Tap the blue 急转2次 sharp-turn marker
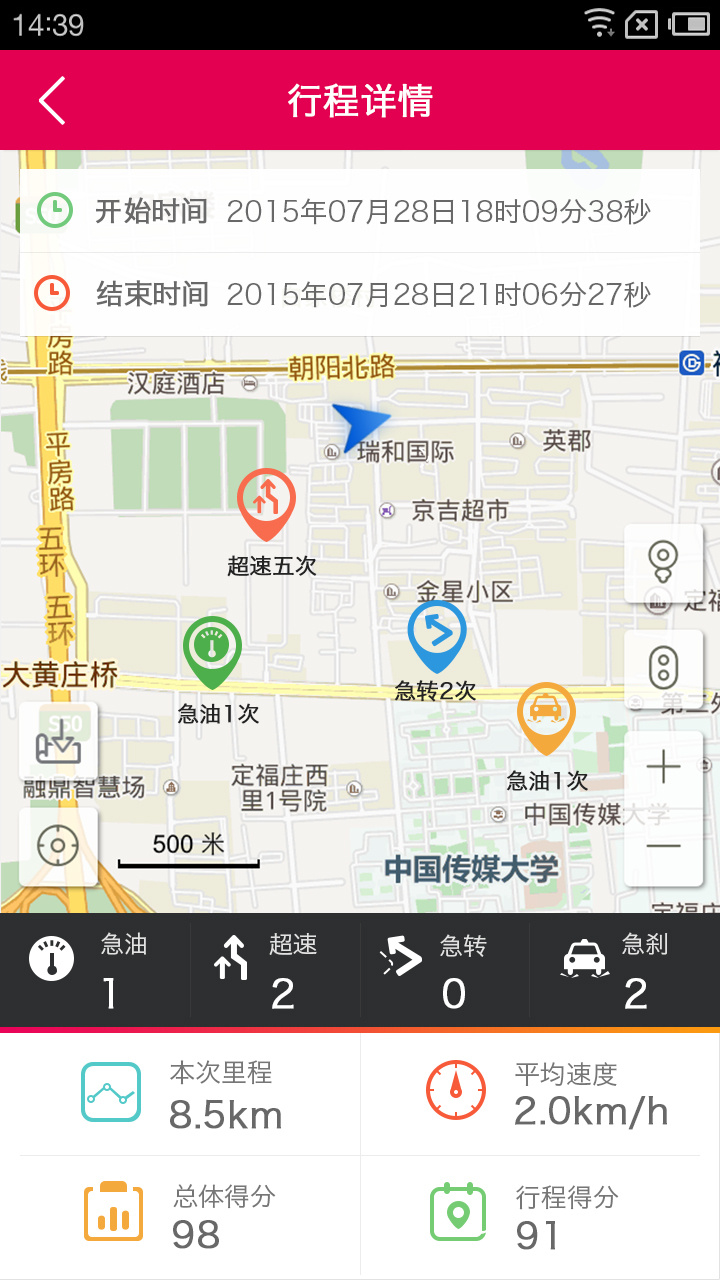This screenshot has width=720, height=1280. (437, 634)
